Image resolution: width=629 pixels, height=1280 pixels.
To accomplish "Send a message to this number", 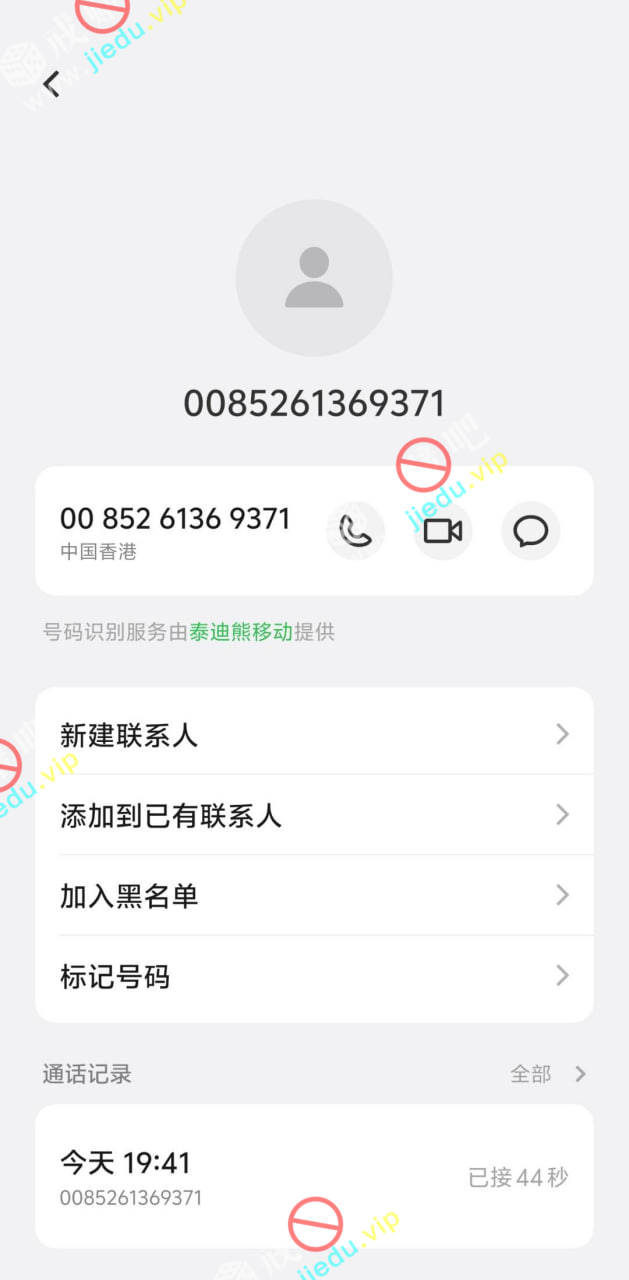I will tap(530, 531).
